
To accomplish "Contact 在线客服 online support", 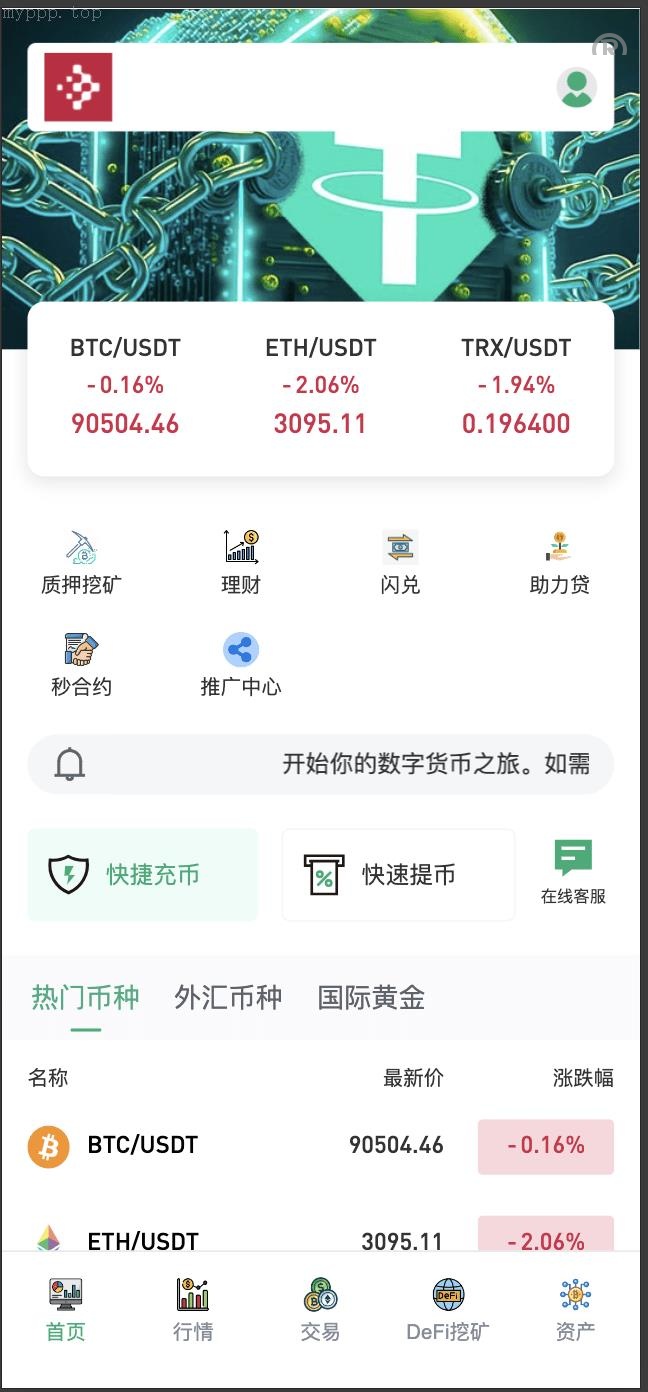I will 573,873.
